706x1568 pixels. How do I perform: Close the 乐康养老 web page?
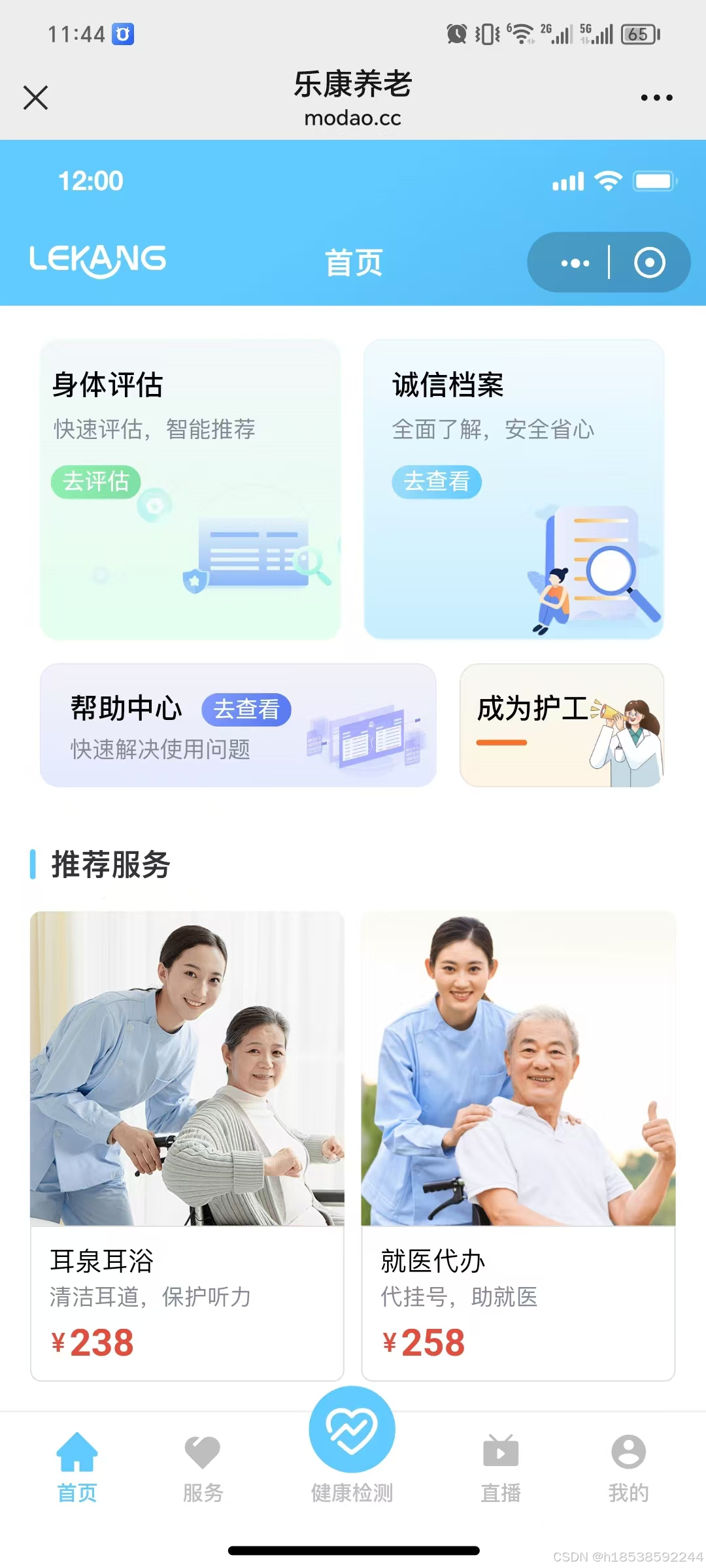tap(35, 97)
